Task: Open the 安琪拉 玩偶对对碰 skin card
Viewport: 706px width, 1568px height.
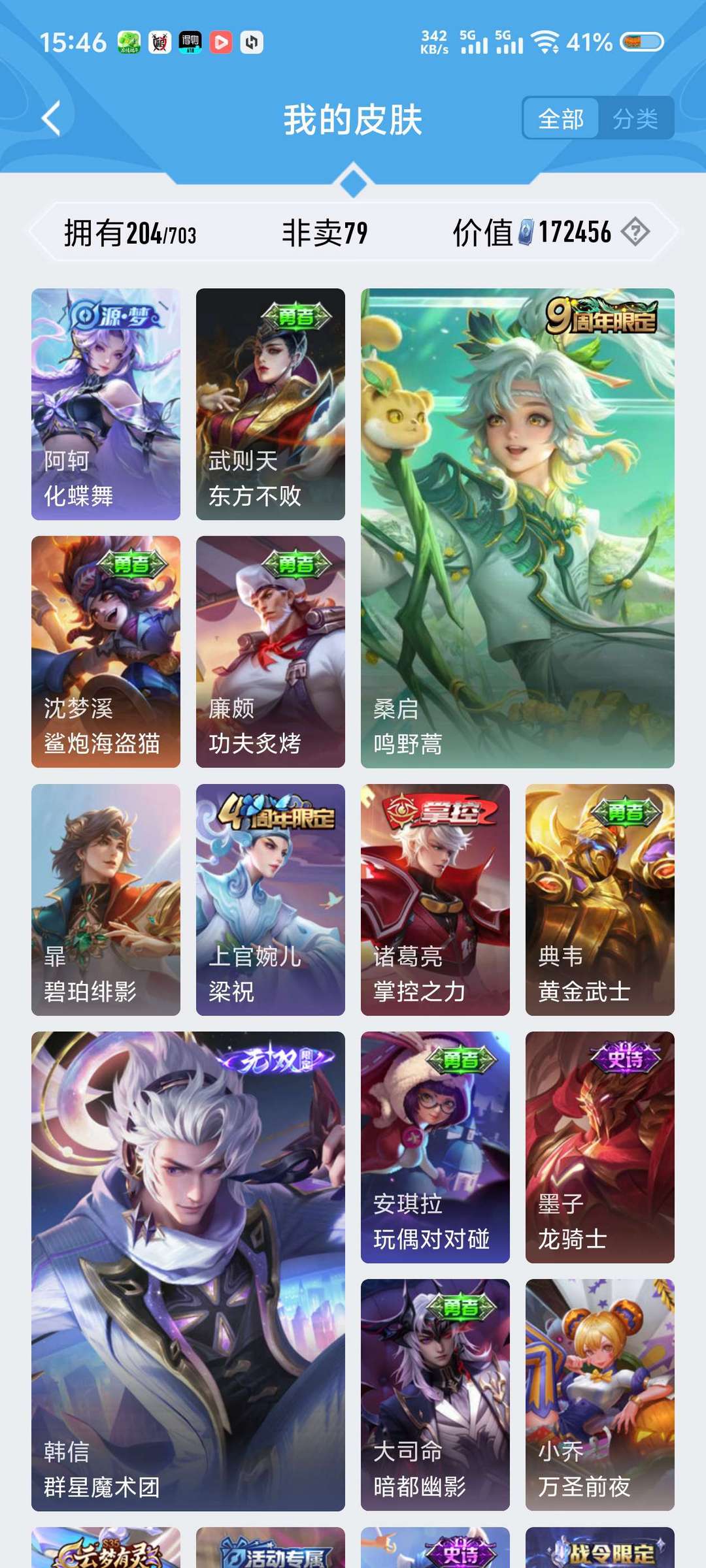Action: [435, 1147]
